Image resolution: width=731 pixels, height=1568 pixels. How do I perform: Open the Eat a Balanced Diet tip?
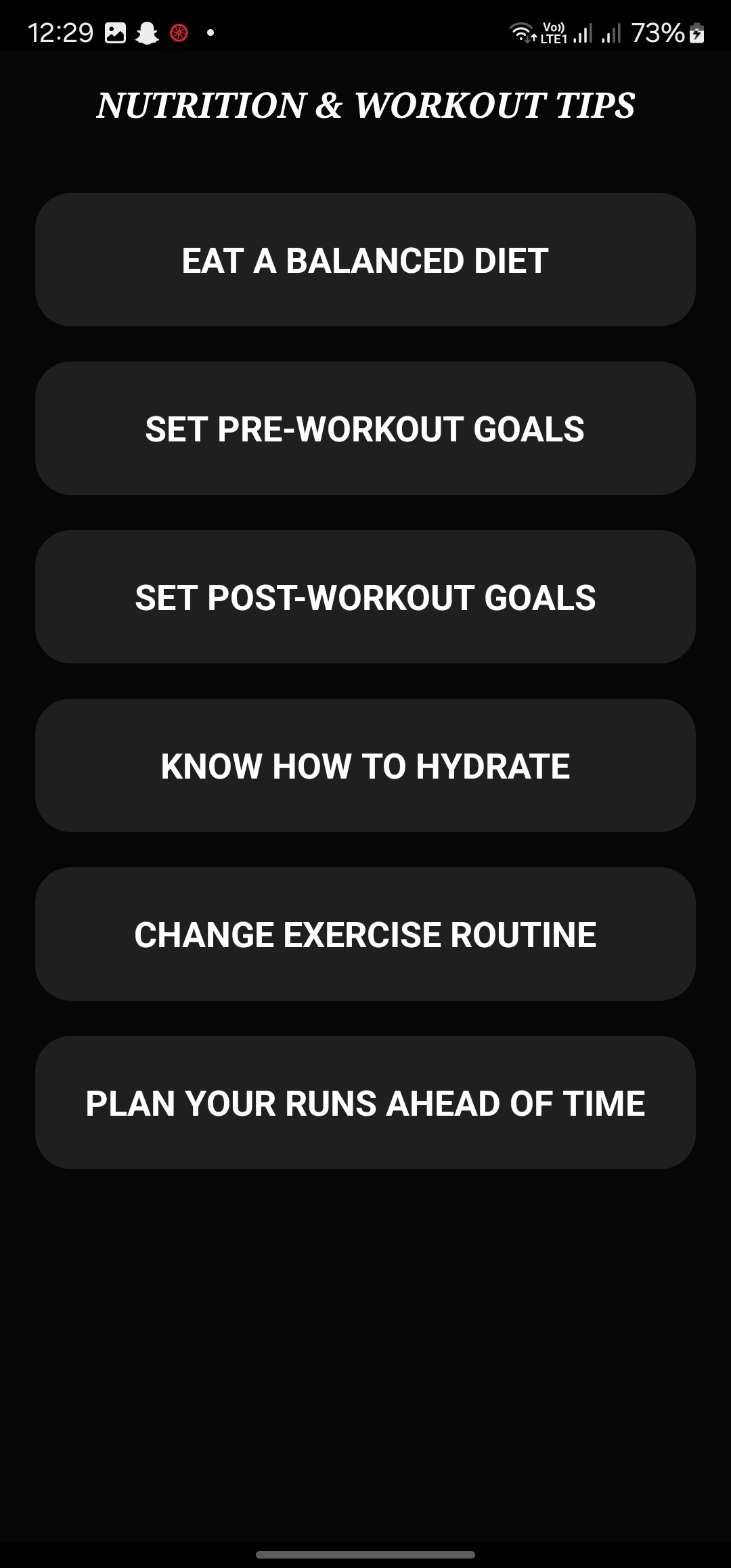(x=365, y=260)
